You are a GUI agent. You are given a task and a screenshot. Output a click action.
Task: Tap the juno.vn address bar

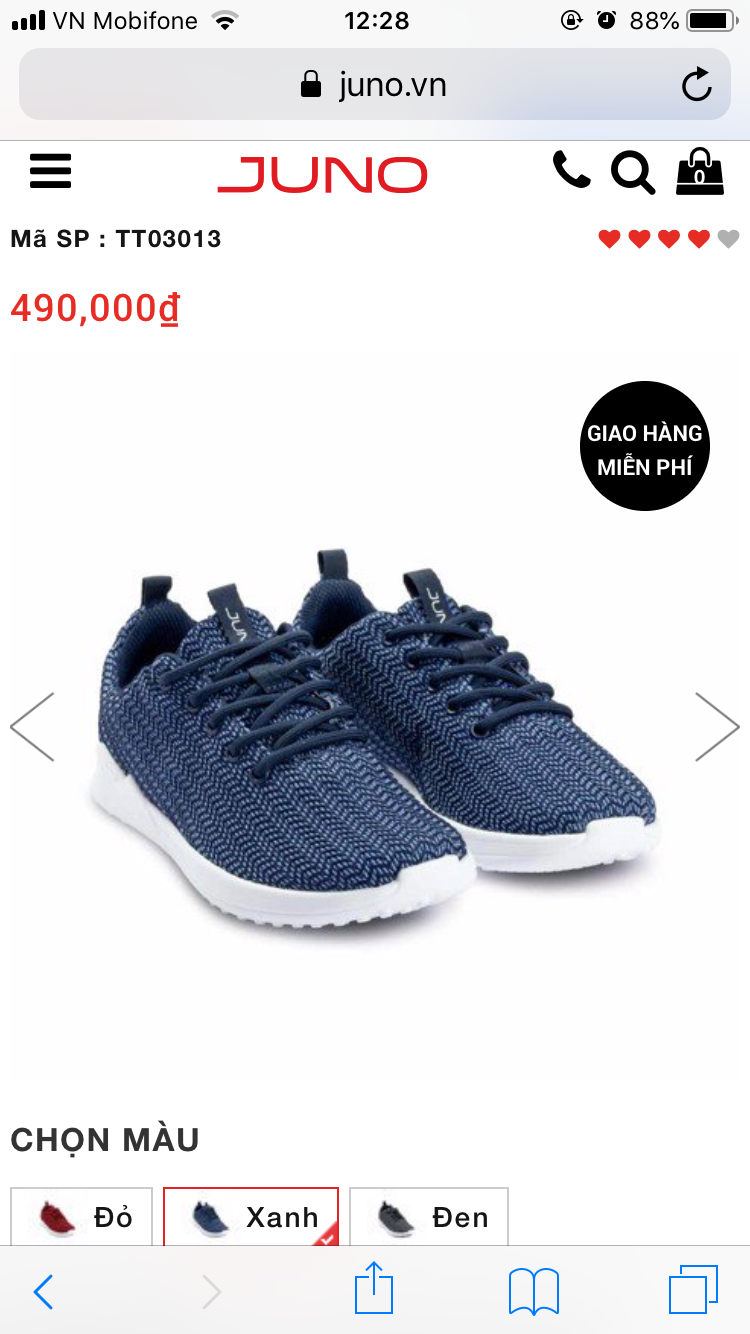374,85
